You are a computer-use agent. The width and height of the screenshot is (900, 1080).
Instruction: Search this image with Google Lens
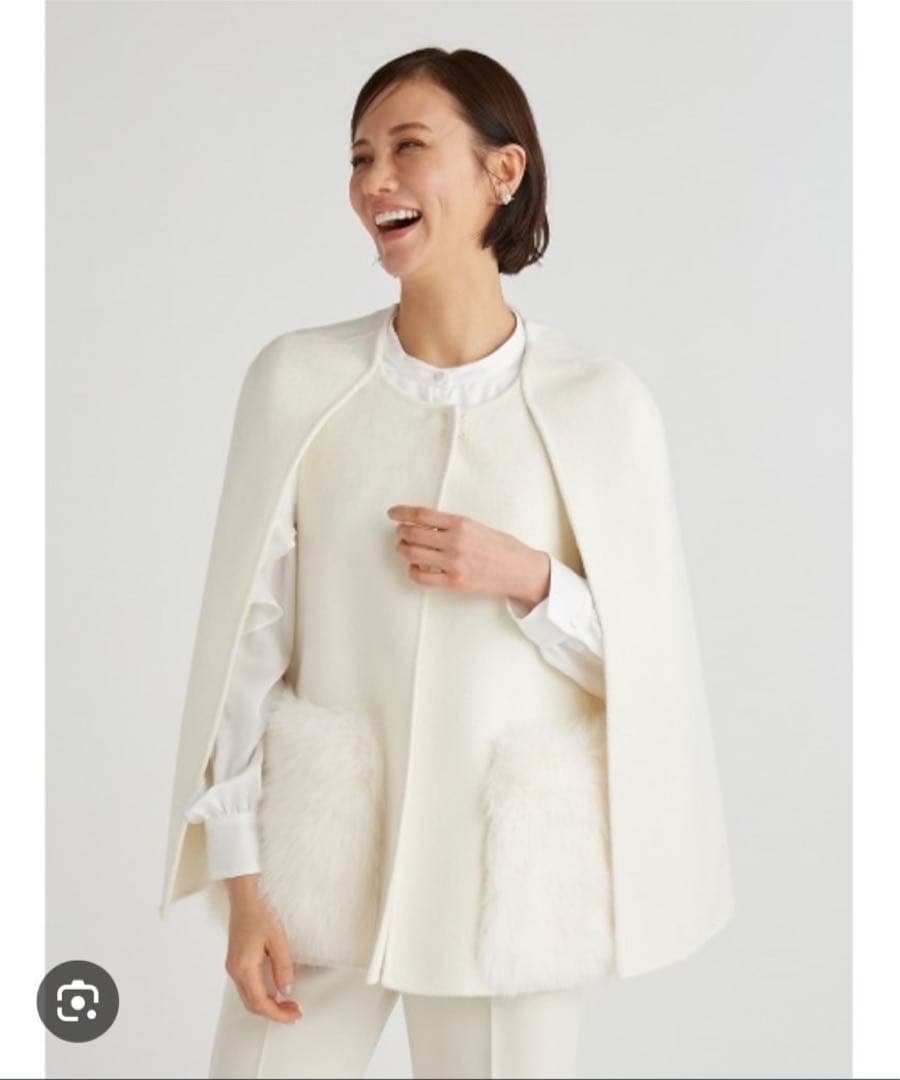click(78, 1001)
